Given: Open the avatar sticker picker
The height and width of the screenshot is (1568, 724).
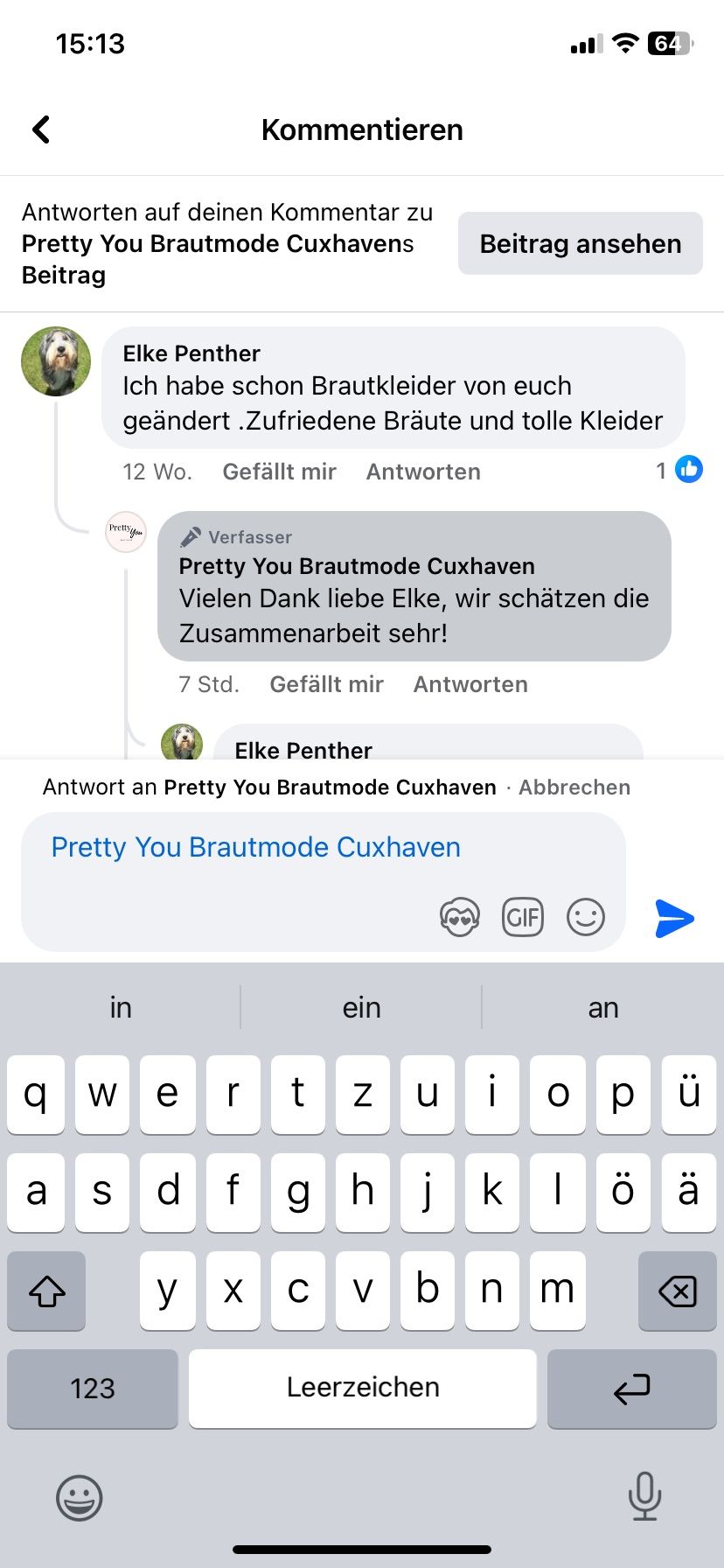Looking at the screenshot, I should (x=460, y=918).
